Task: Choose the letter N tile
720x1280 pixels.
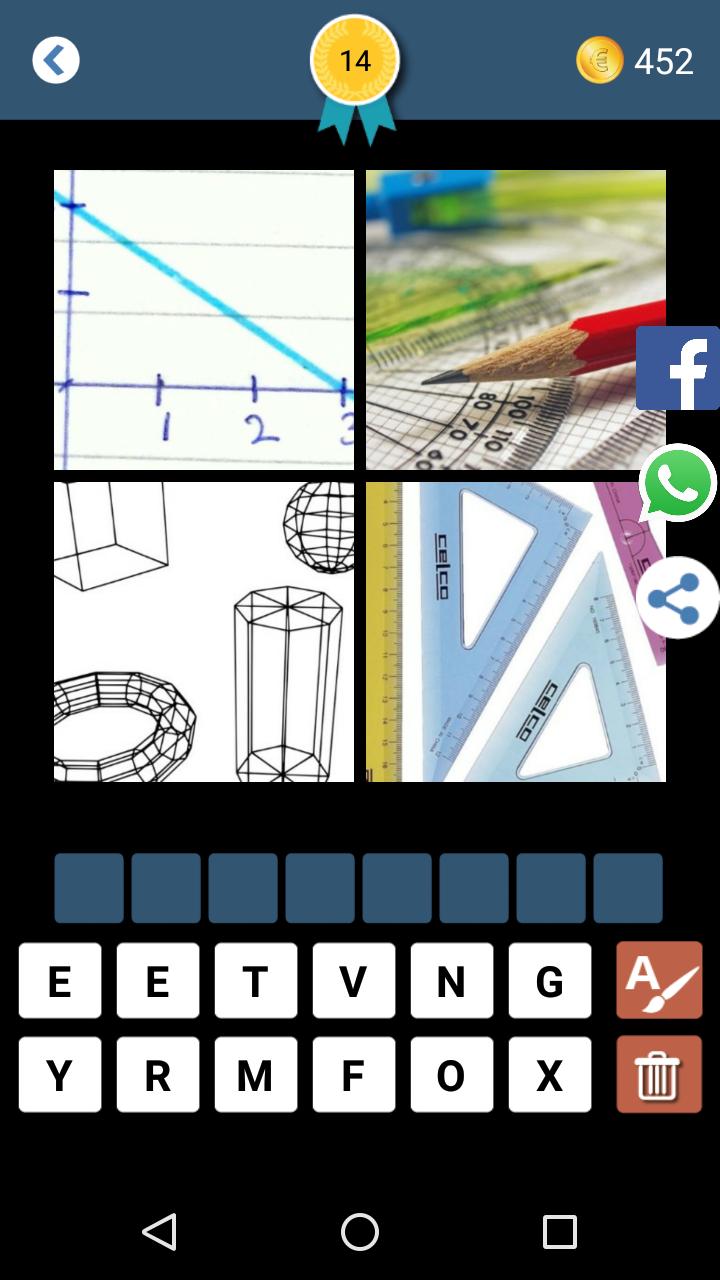Action: coord(451,981)
